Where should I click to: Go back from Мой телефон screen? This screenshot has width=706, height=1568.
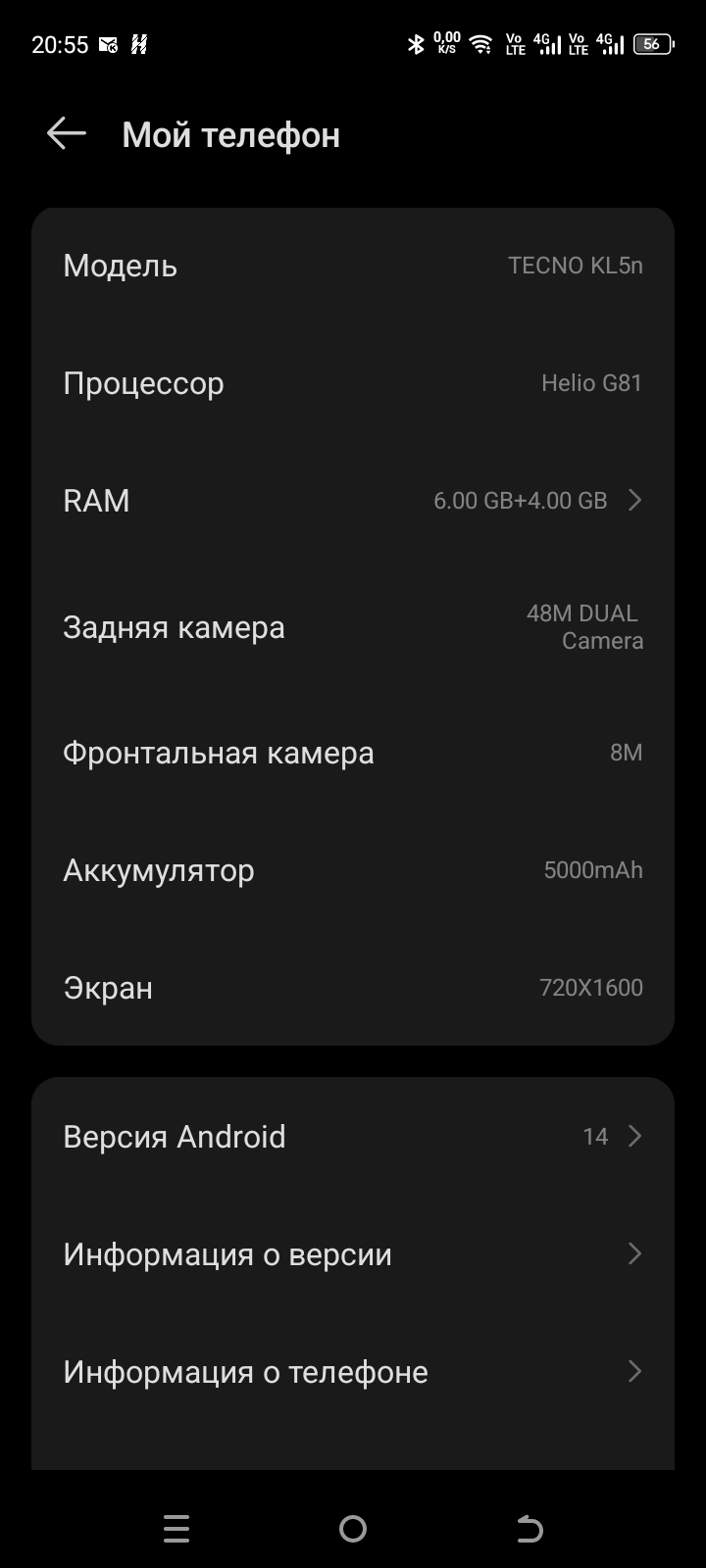[67, 134]
